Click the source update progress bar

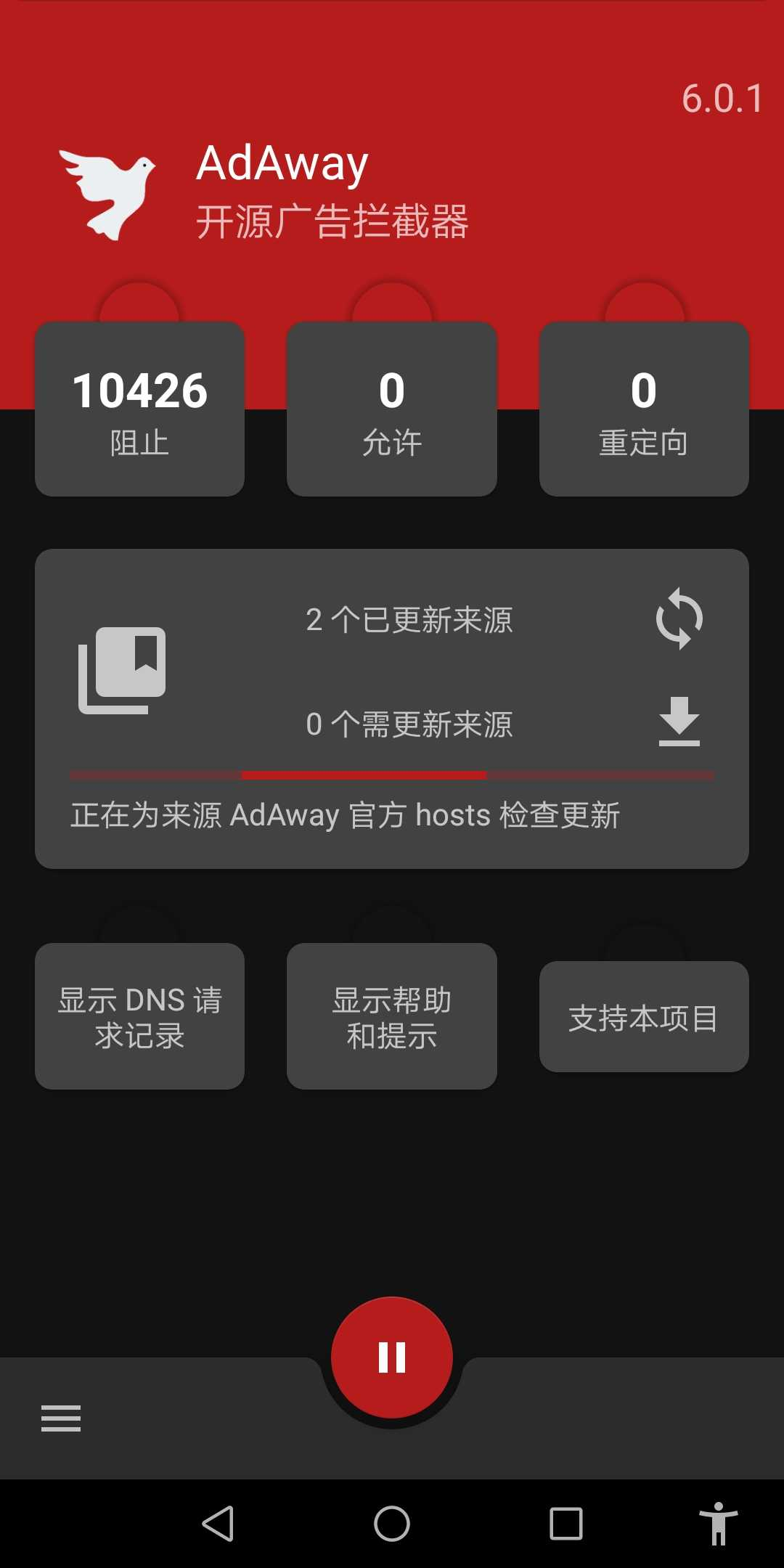pos(392,775)
